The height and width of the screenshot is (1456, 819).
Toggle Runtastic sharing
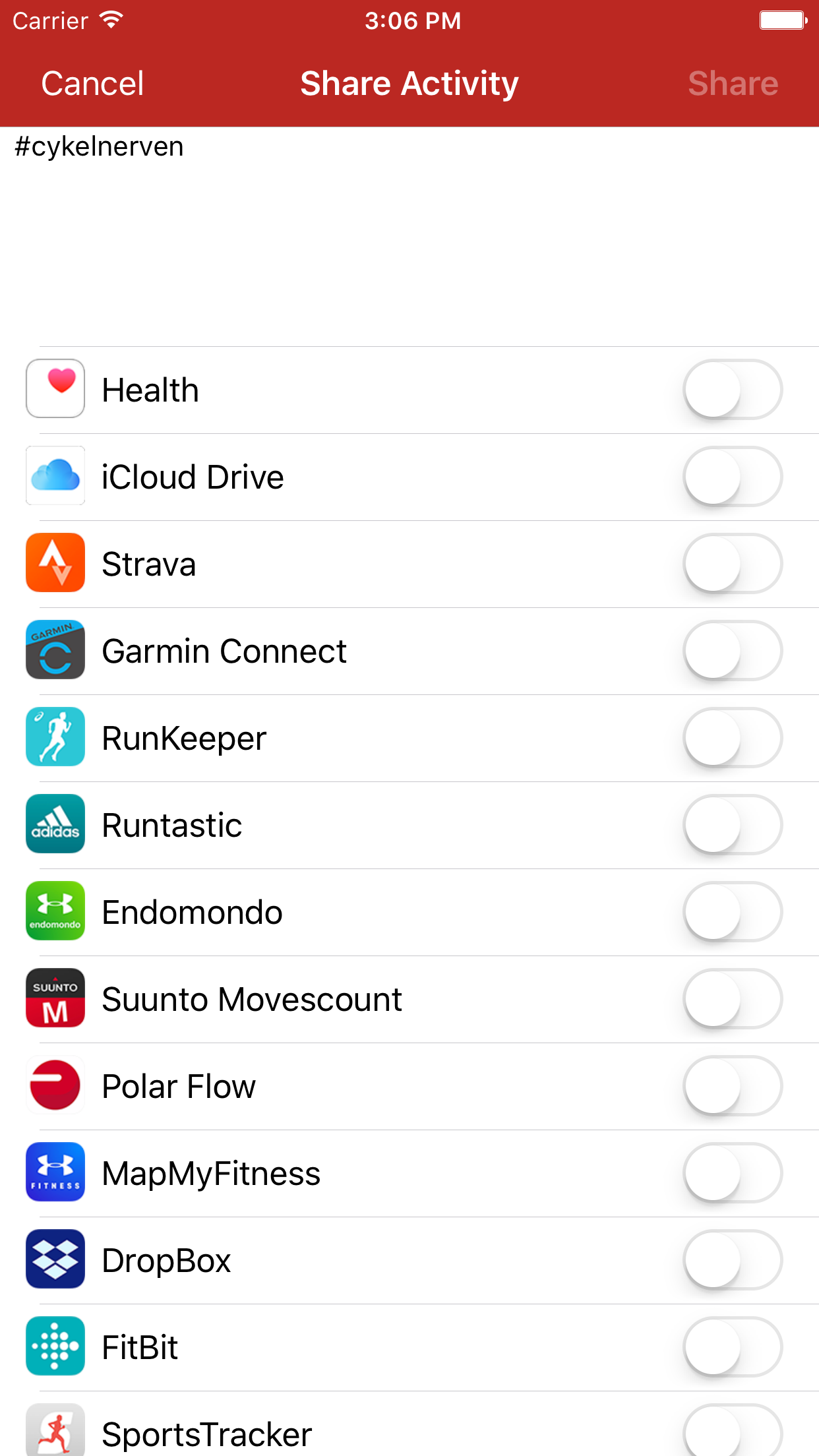click(732, 825)
